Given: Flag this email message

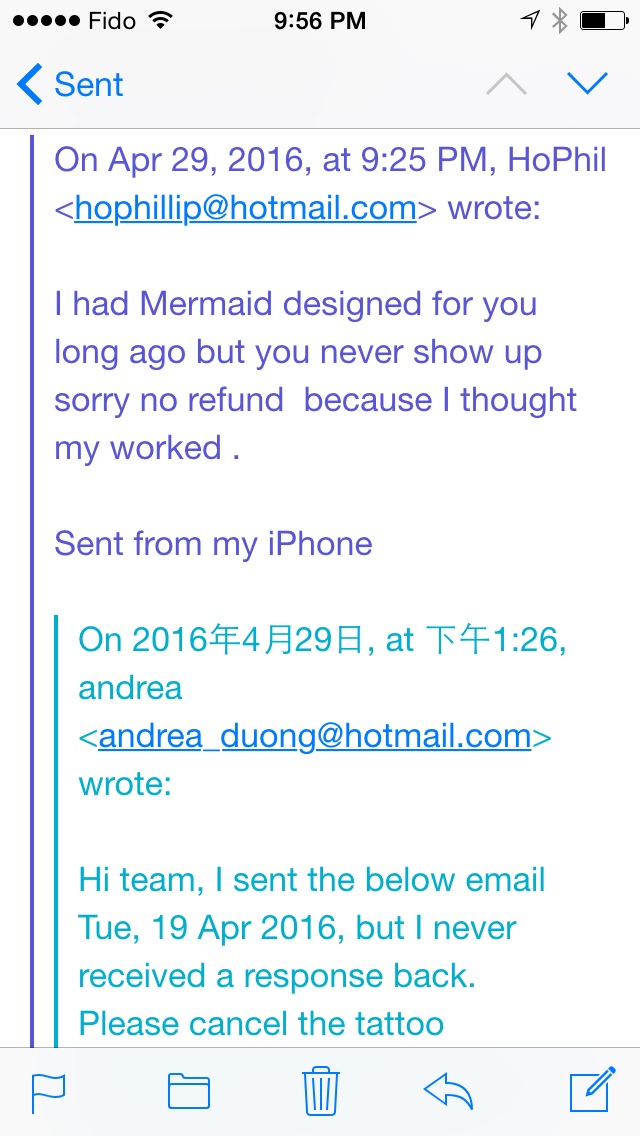Looking at the screenshot, I should click(48, 1091).
